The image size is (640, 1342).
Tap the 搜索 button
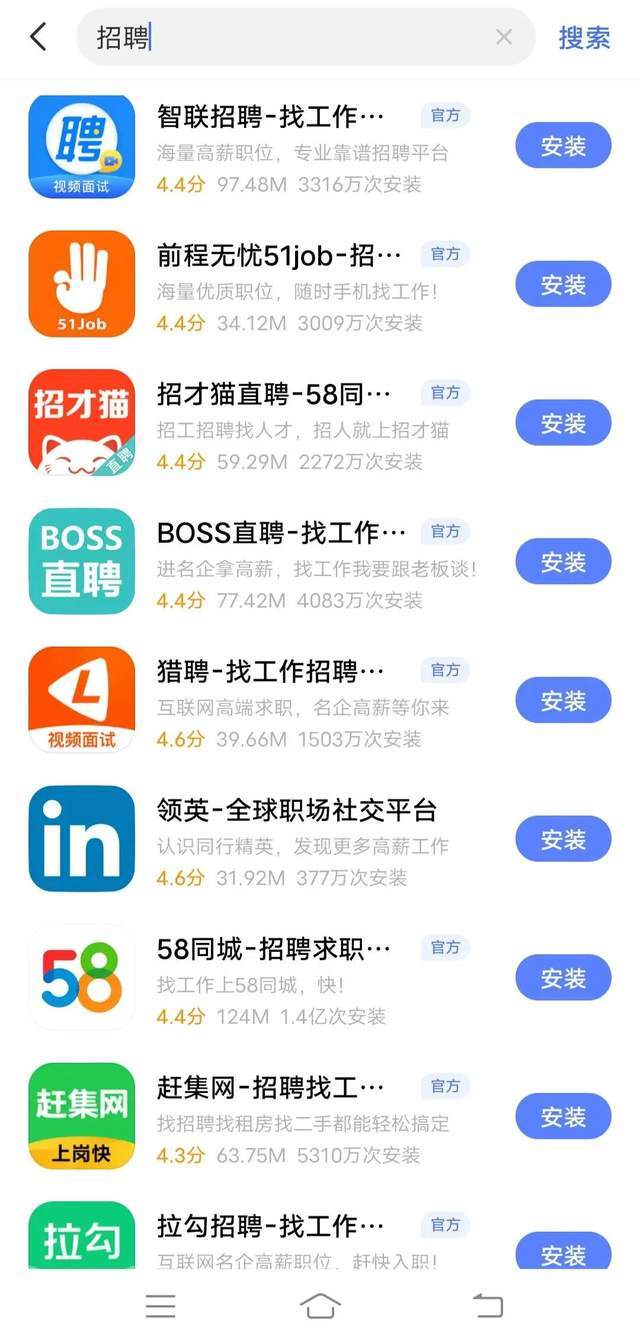[584, 38]
